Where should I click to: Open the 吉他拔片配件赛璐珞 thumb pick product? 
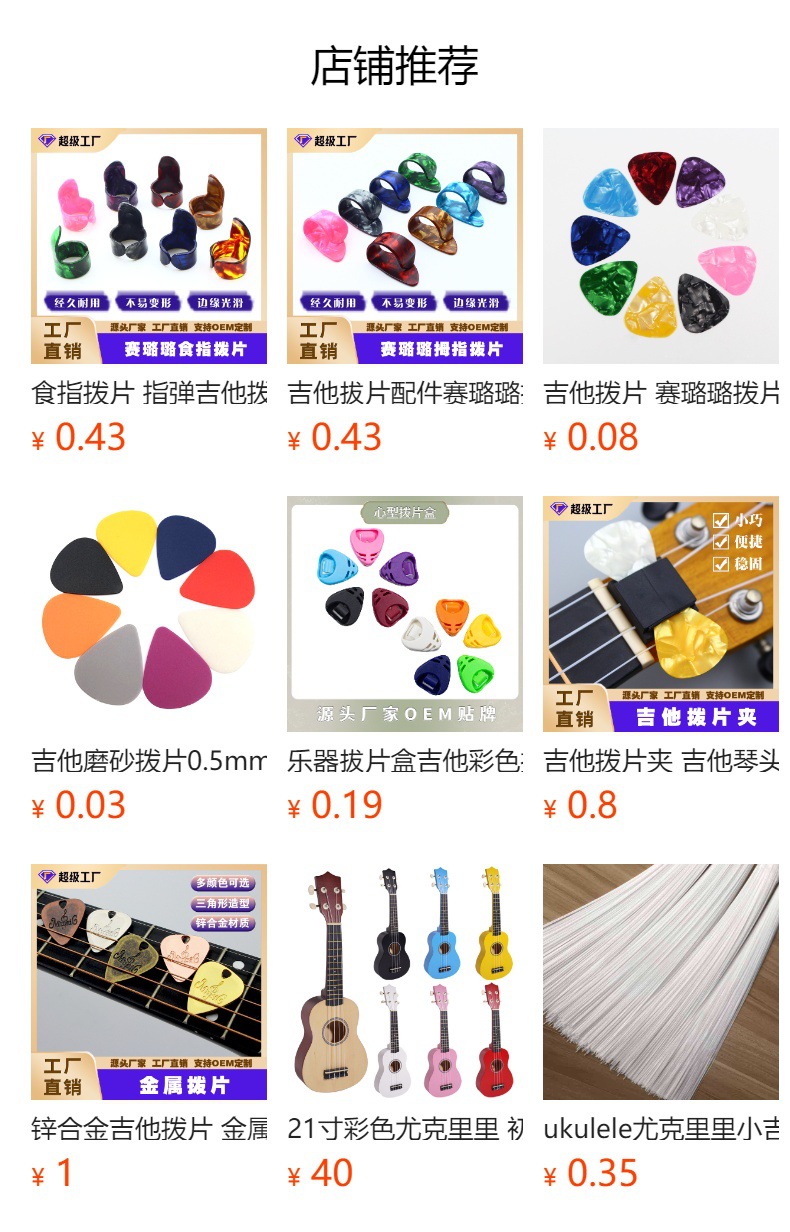pos(405,292)
